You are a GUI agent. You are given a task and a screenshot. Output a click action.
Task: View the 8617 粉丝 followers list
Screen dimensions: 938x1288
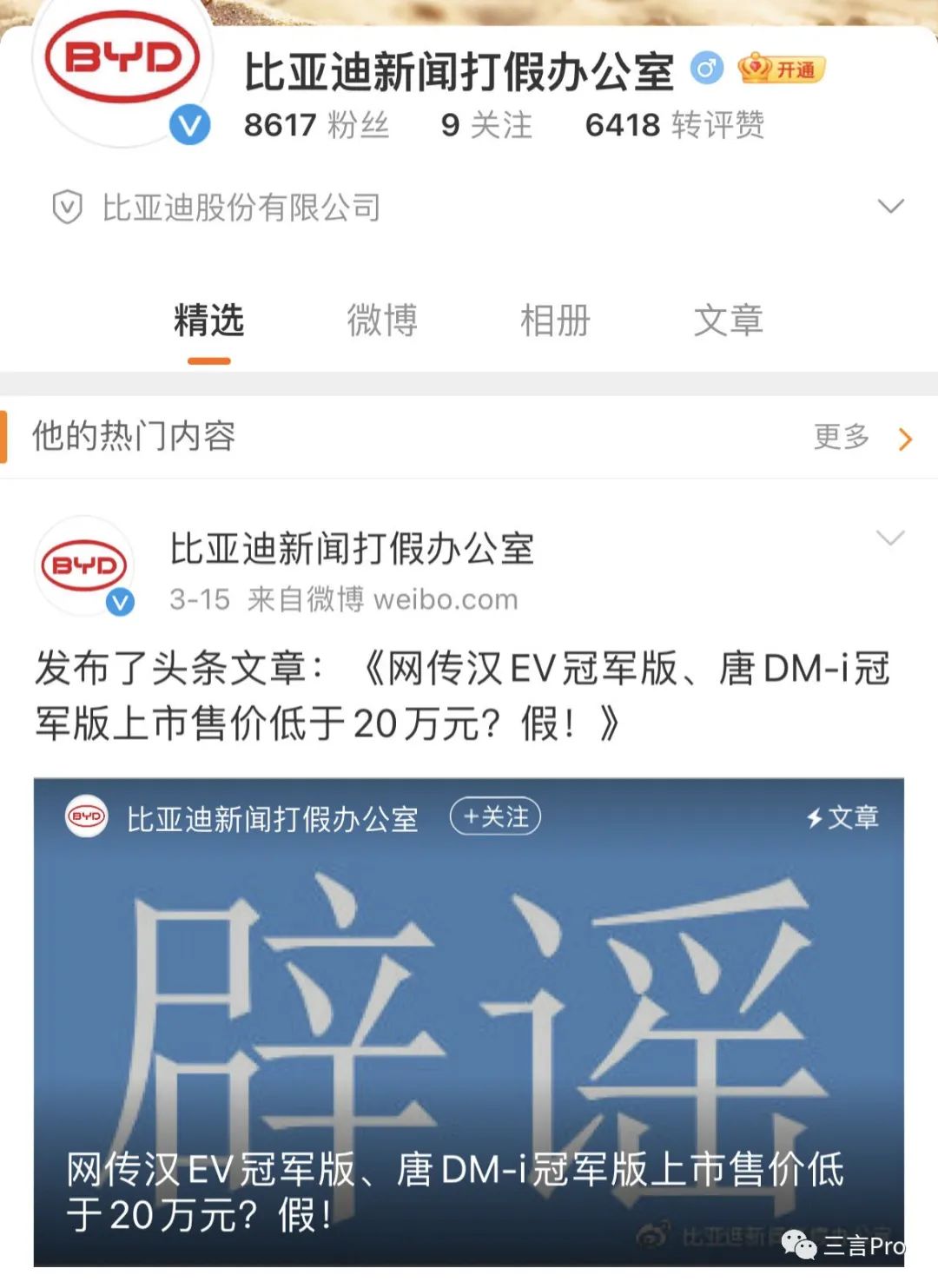click(316, 125)
